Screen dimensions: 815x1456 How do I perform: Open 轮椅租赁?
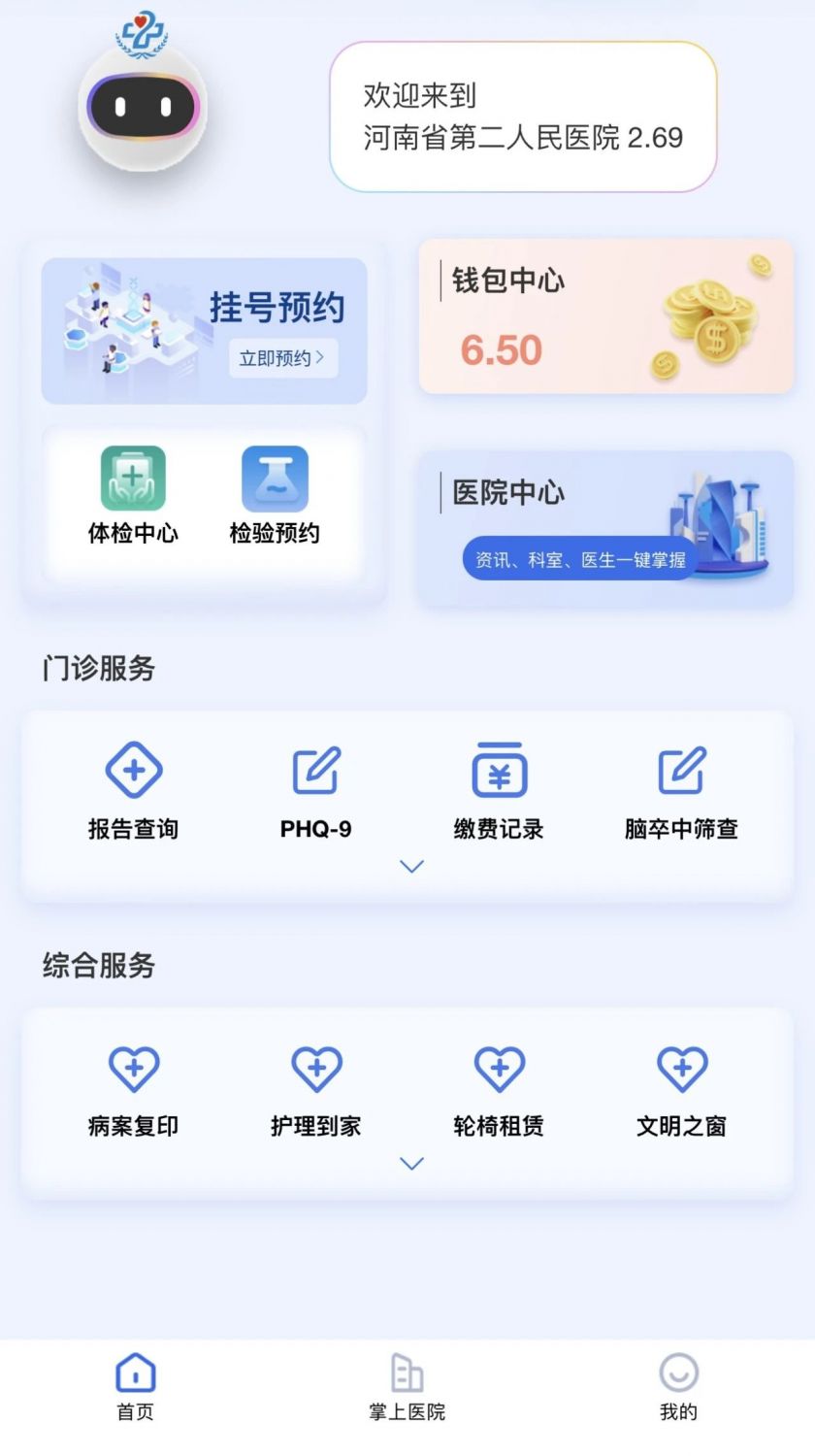pos(499,1089)
